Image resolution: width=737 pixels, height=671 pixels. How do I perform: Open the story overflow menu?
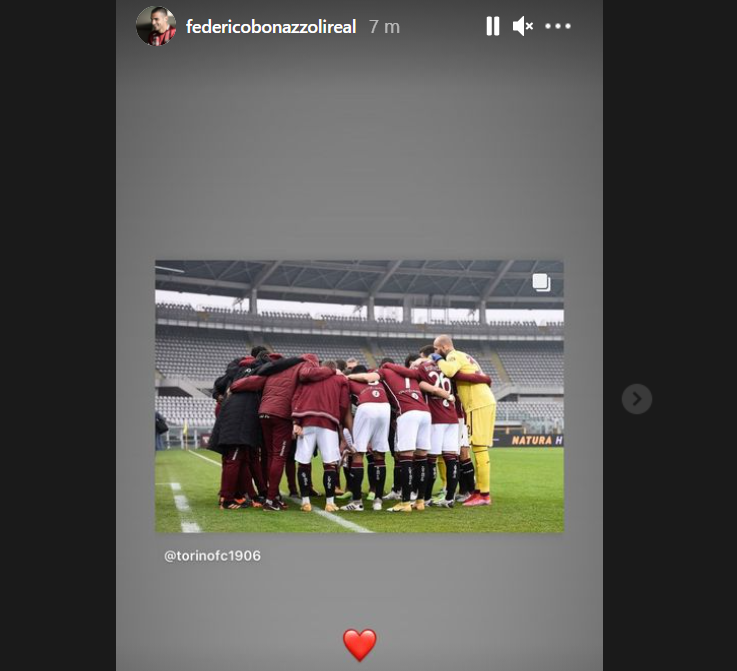pos(558,27)
